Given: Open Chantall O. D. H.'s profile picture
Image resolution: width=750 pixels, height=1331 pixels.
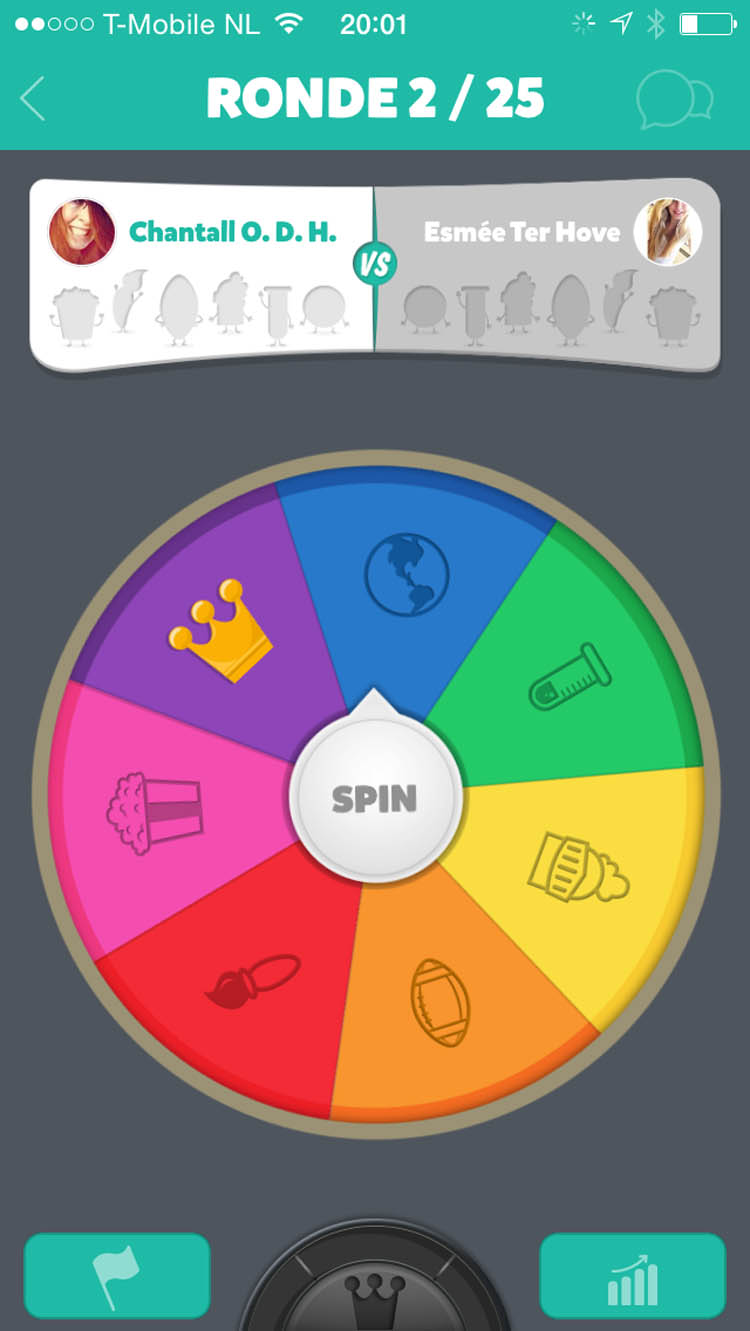Looking at the screenshot, I should pos(82,232).
